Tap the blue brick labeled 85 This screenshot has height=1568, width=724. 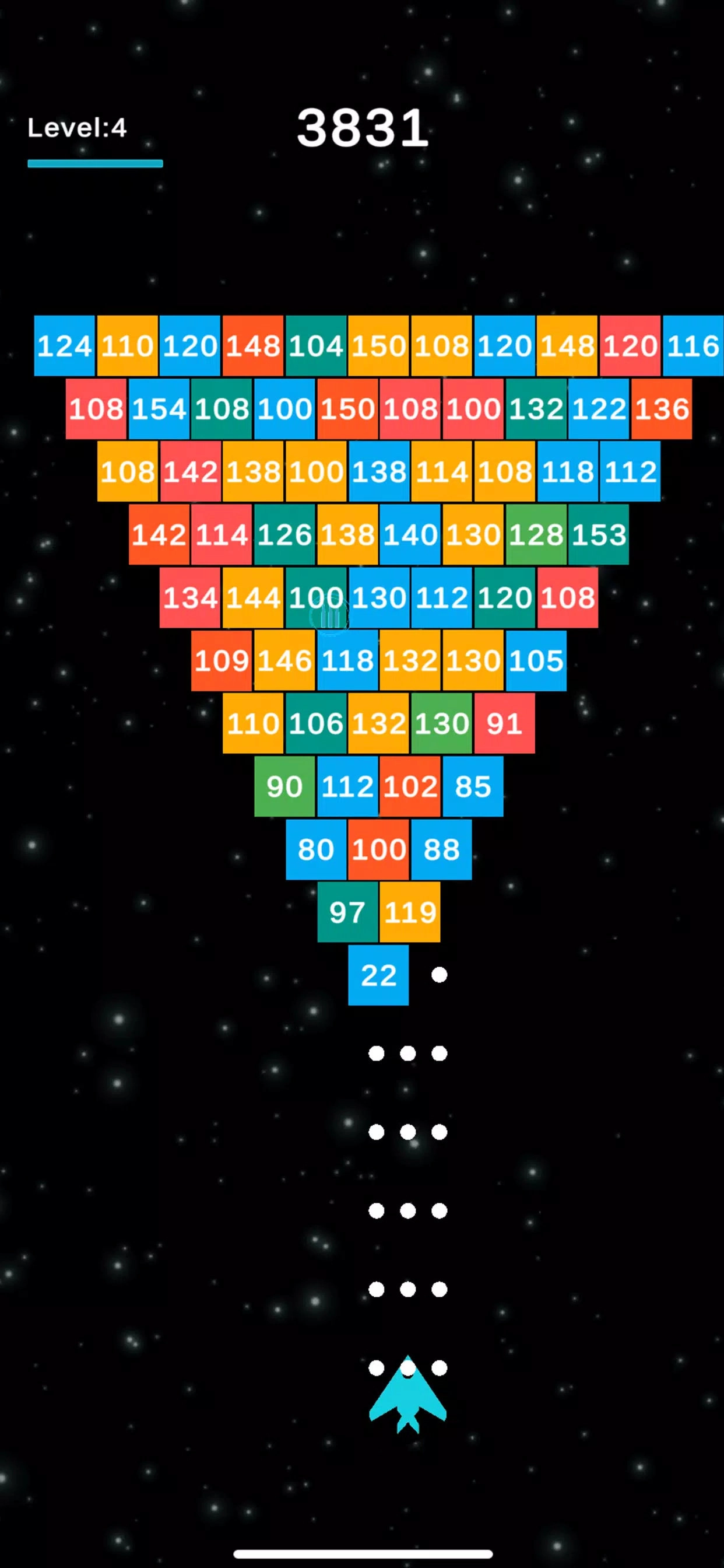pyautogui.click(x=473, y=786)
